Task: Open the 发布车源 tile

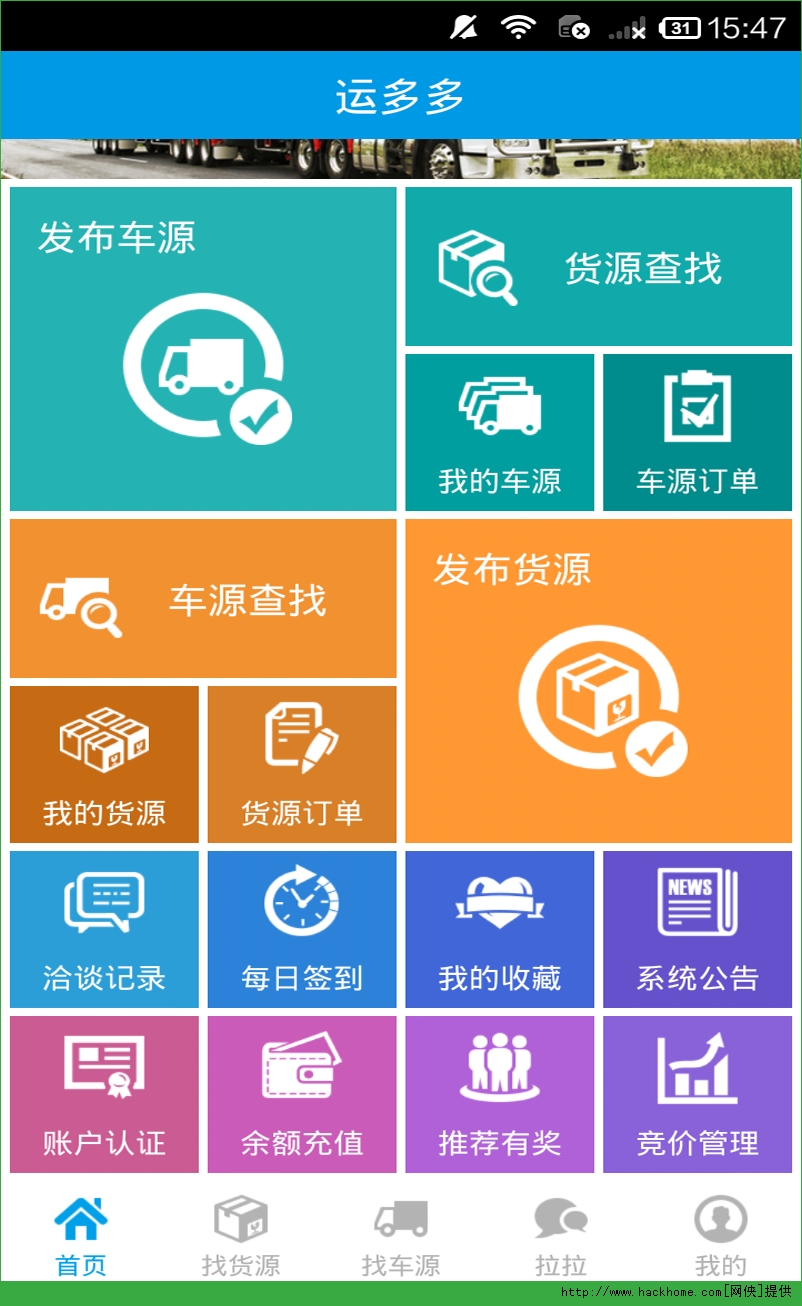Action: (x=203, y=349)
